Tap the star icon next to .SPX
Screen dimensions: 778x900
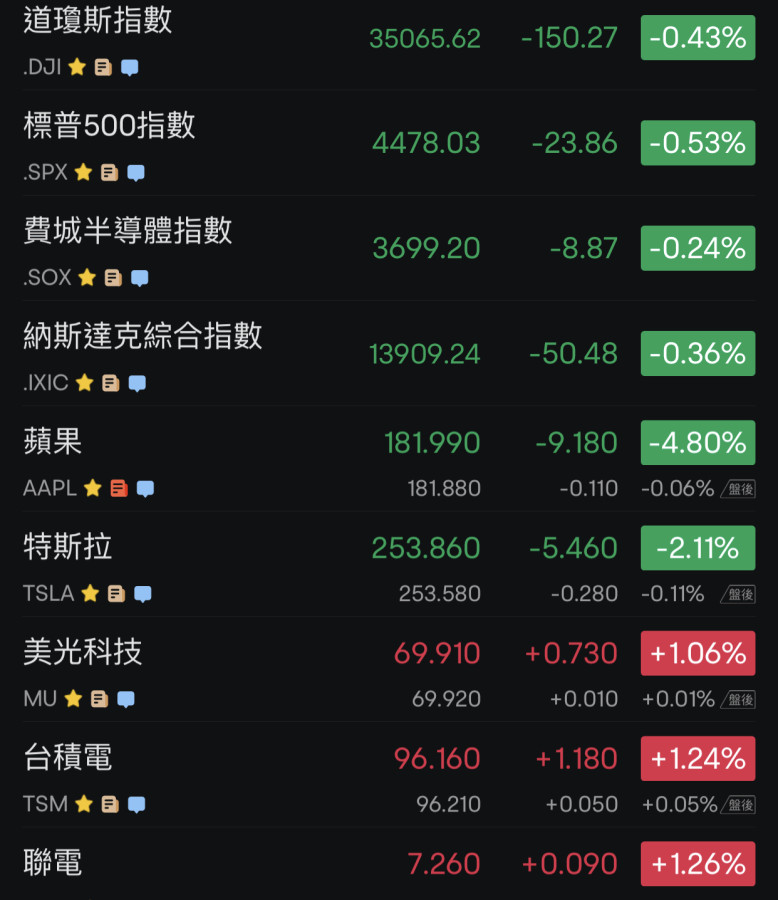(83, 172)
